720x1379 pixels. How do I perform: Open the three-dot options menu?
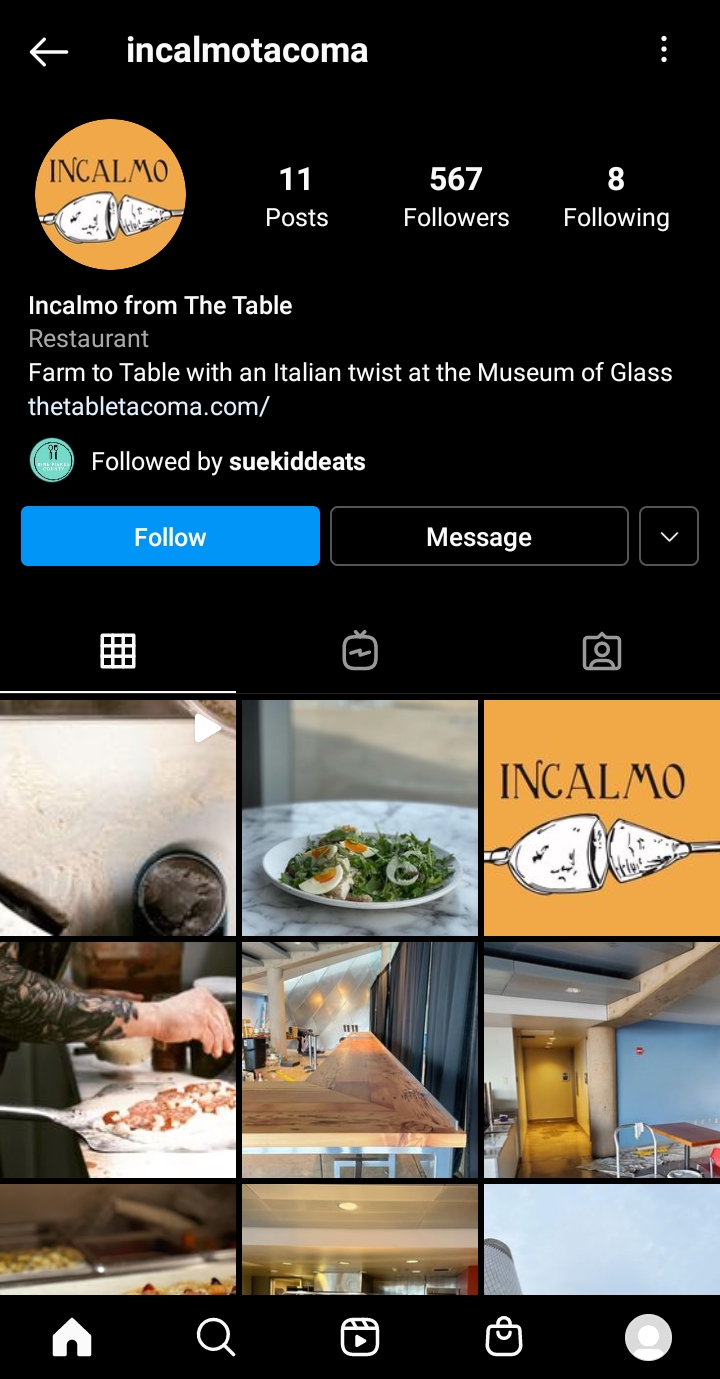click(664, 48)
